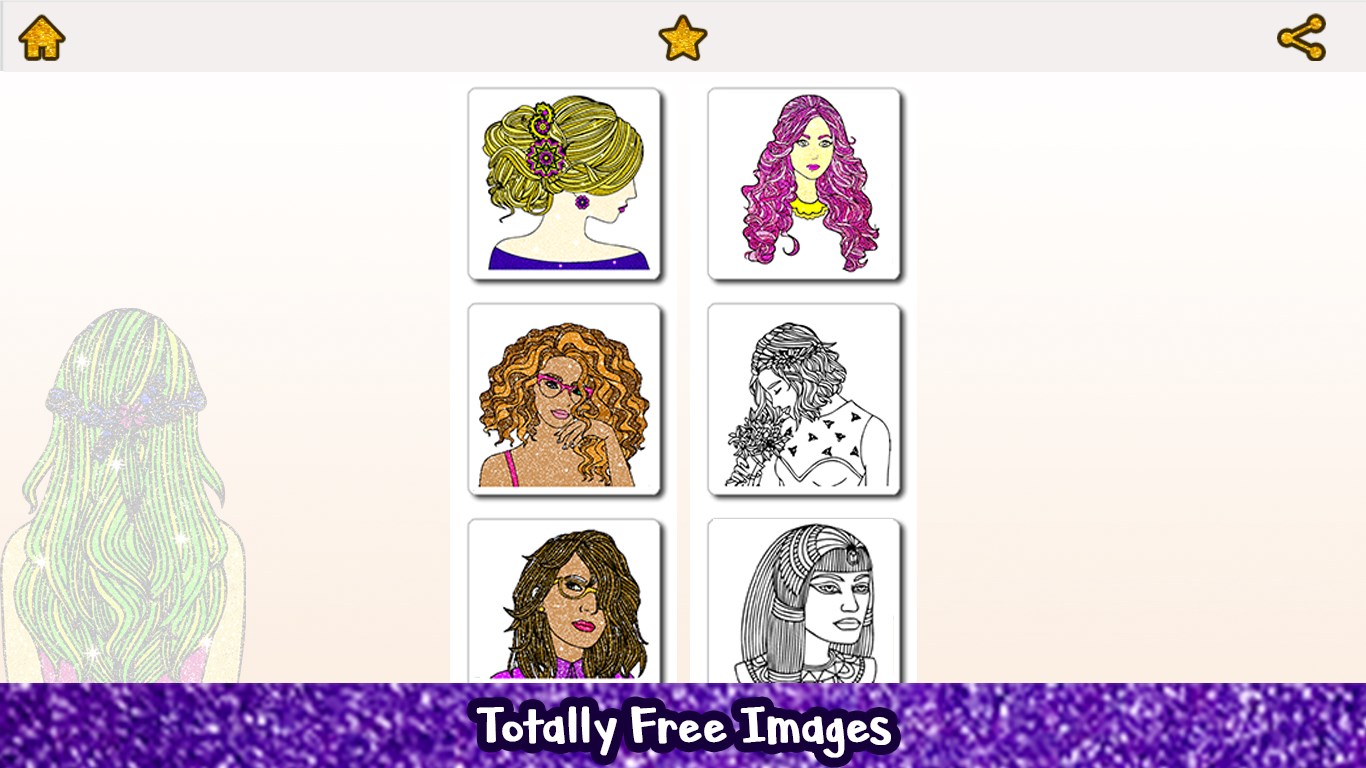
Task: Open the brown-haired woman with round glasses
Action: coord(565,600)
